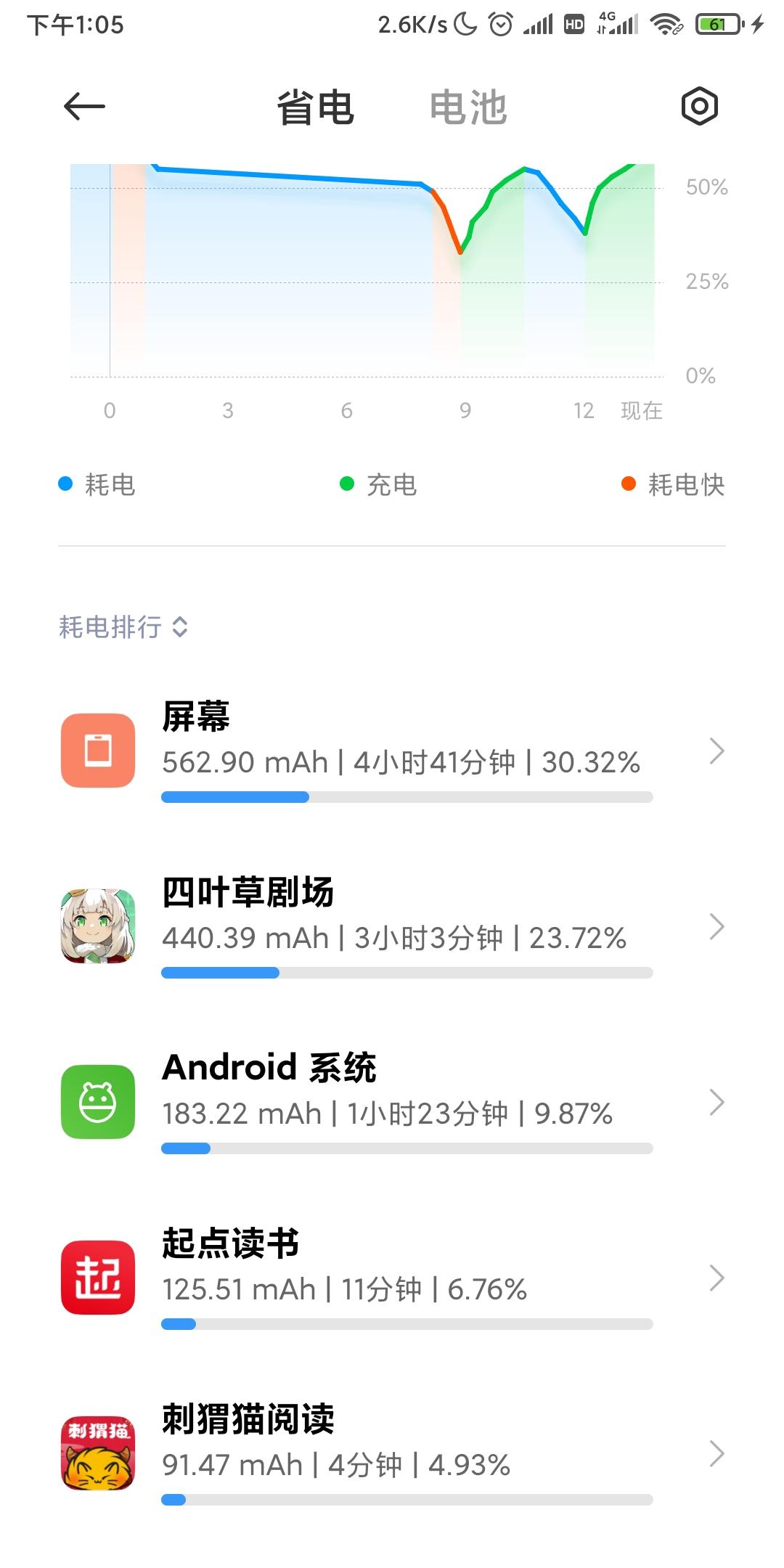Tap the battery level chart area
784x1568 pixels.
(363, 269)
